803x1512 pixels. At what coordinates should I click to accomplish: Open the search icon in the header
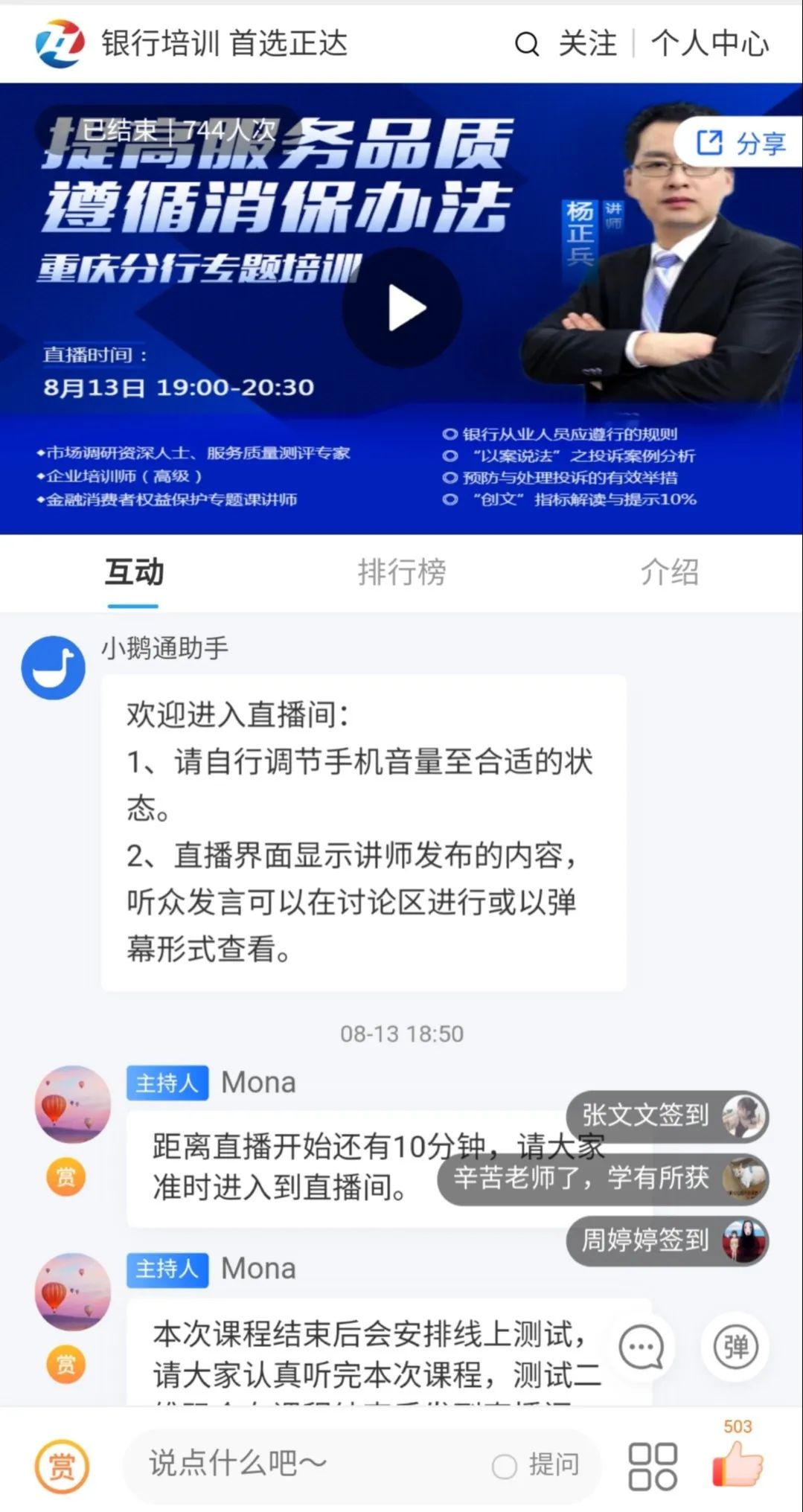point(526,45)
